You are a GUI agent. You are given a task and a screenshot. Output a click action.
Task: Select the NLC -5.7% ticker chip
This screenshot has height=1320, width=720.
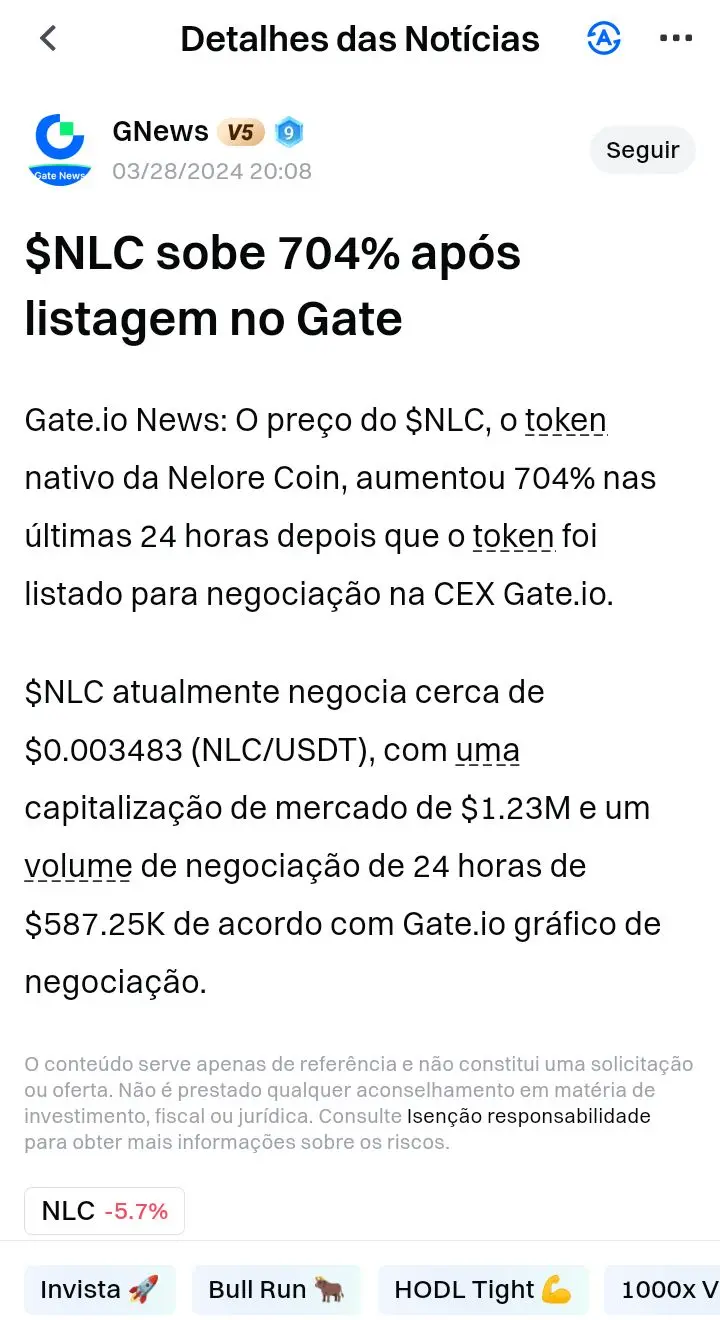pyautogui.click(x=103, y=1210)
